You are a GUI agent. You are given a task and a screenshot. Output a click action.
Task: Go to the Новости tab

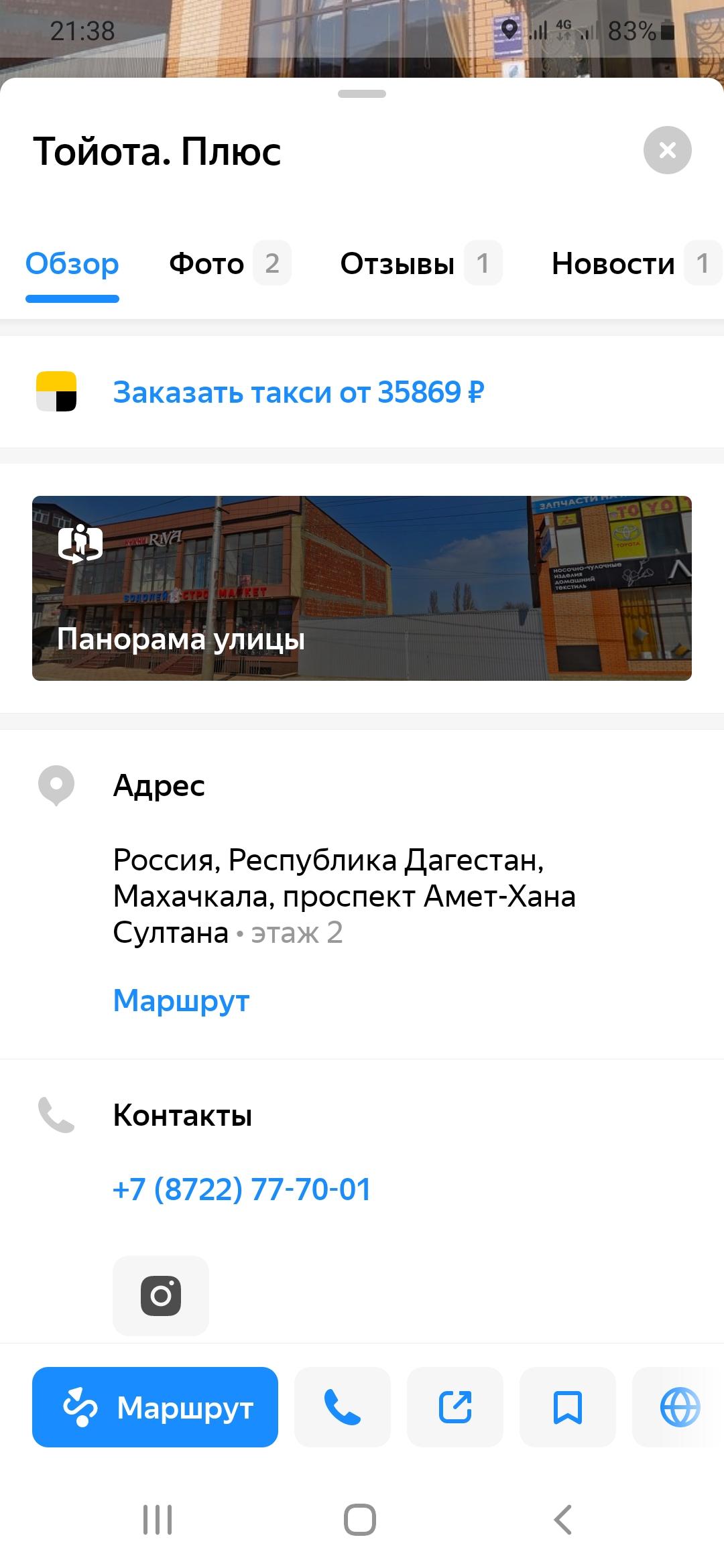pyautogui.click(x=636, y=263)
